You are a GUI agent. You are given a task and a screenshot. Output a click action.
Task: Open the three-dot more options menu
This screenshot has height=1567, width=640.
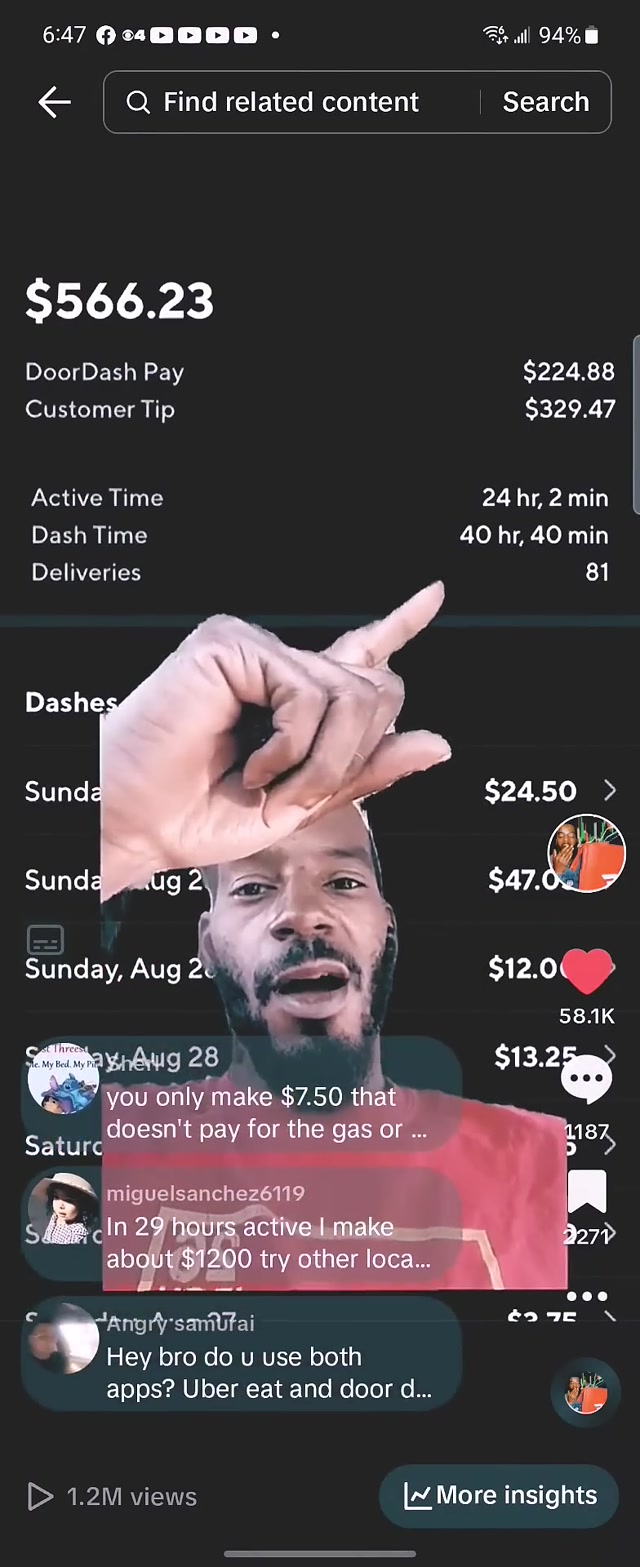coord(587,1296)
